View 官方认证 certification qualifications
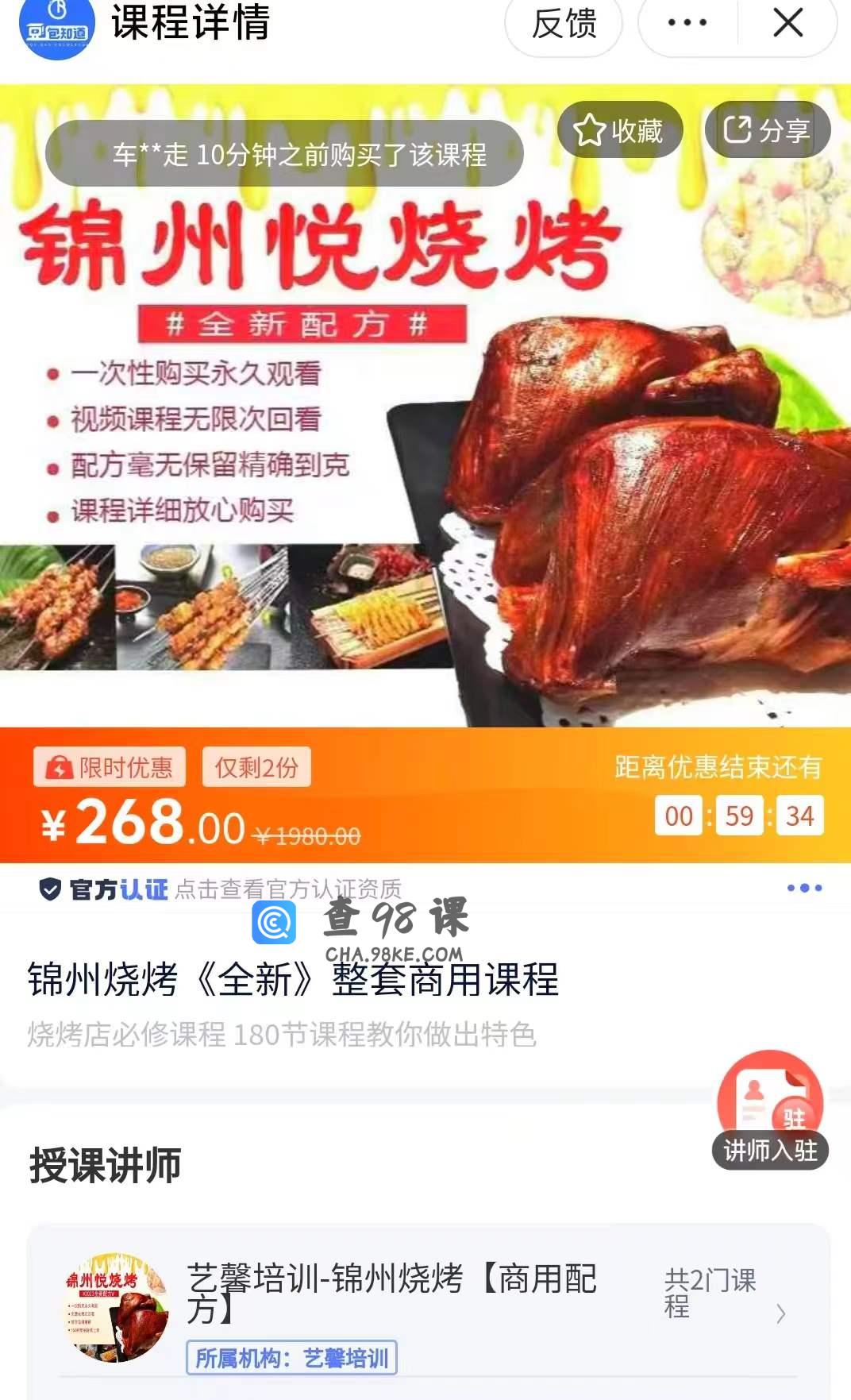Image resolution: width=851 pixels, height=1400 pixels. 221,889
